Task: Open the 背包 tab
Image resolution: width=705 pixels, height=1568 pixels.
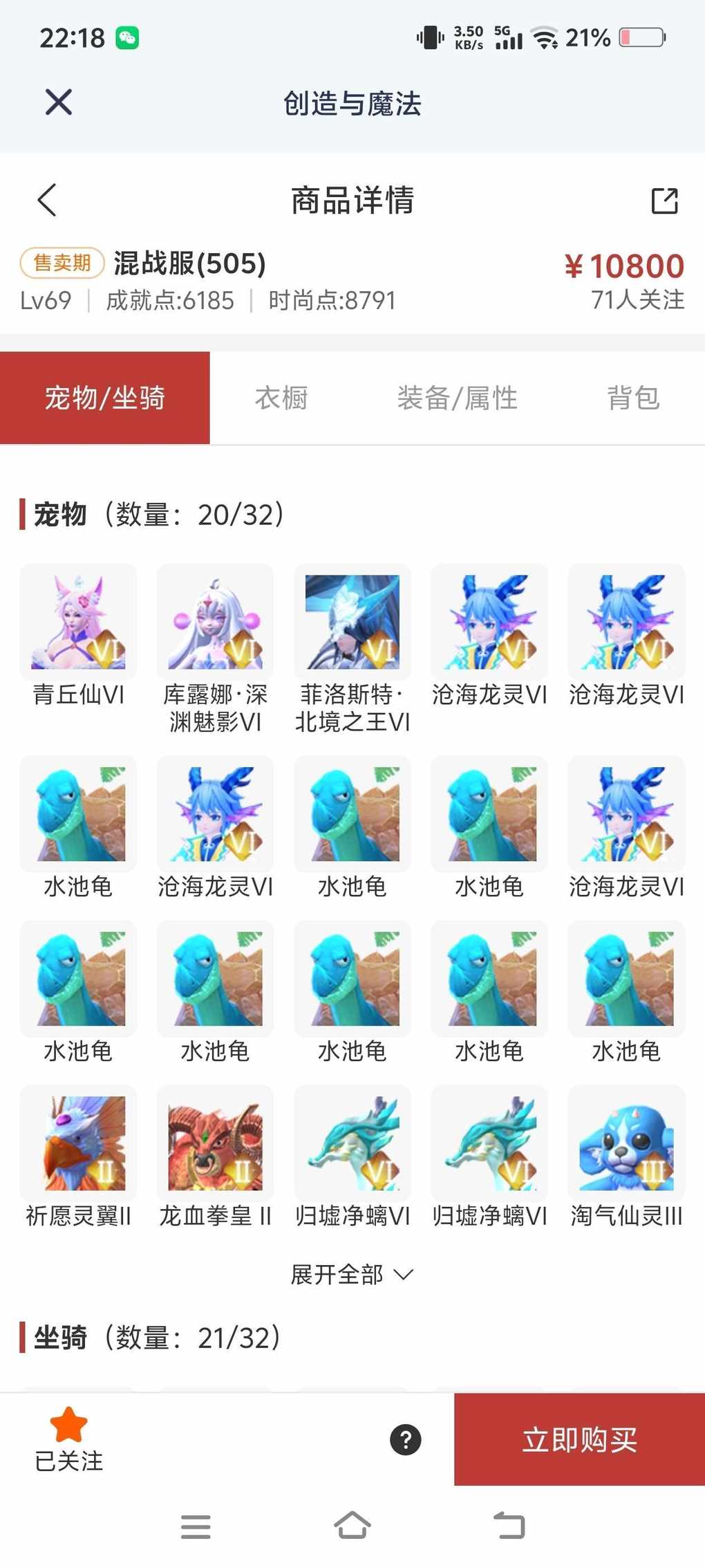Action: 633,398
